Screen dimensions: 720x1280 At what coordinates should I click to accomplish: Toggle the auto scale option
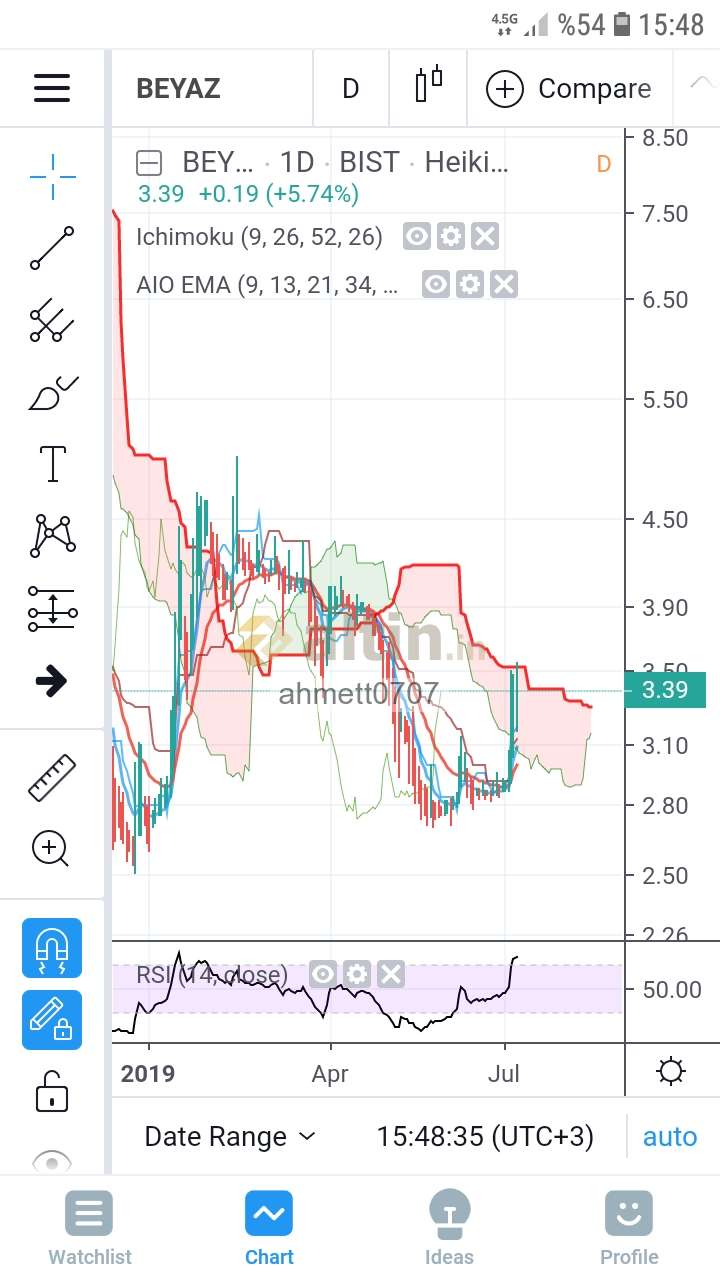[x=670, y=1137]
